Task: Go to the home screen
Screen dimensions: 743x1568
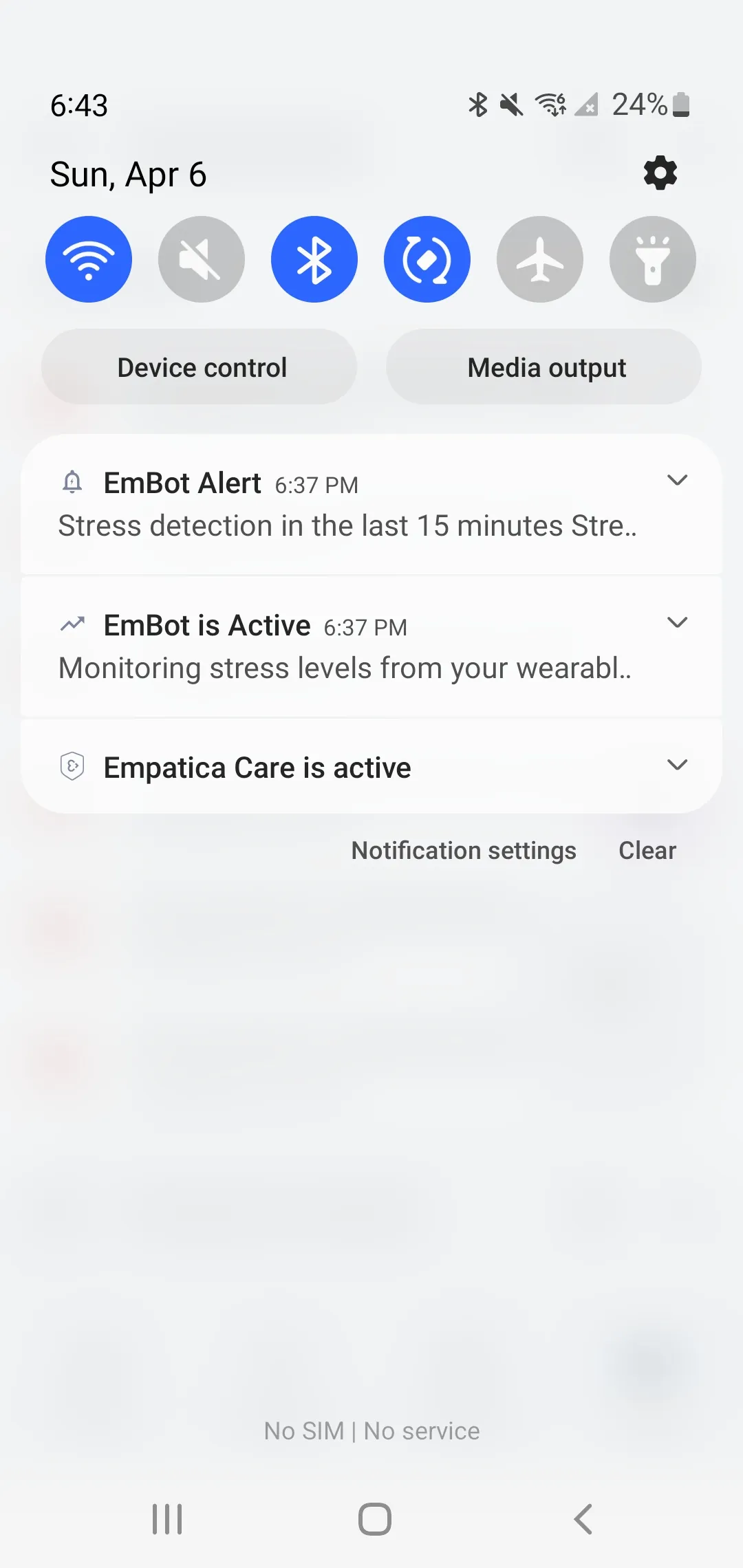Action: [374, 1519]
